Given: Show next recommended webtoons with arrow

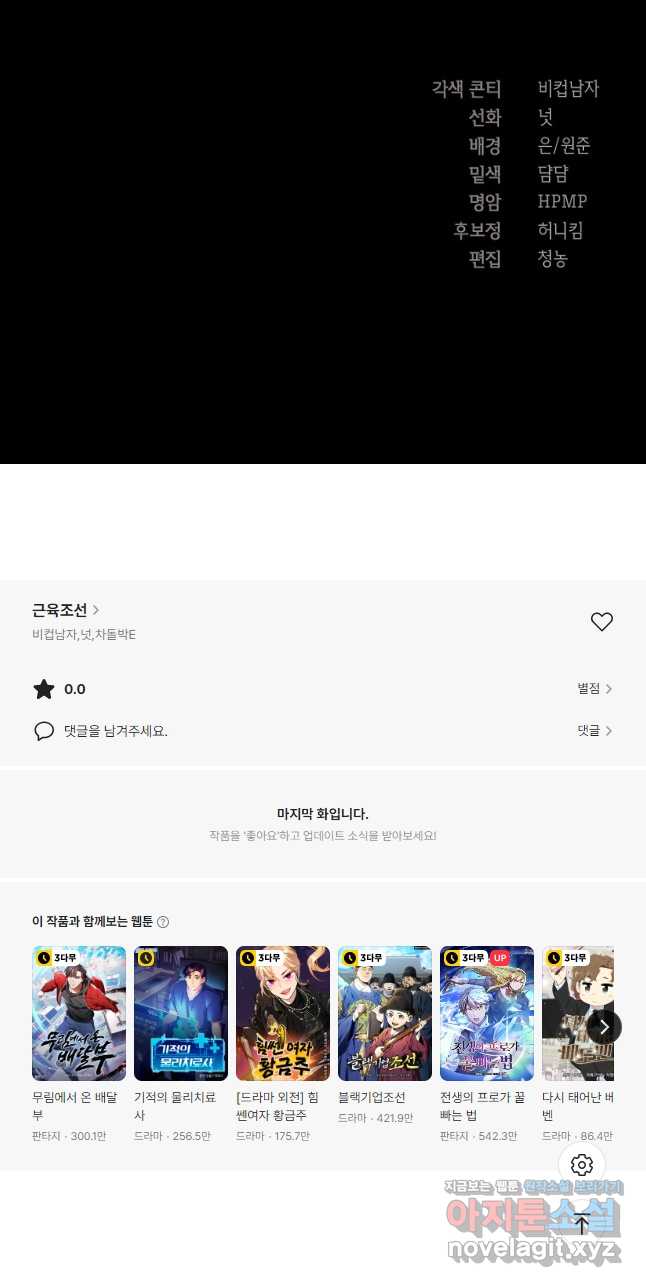Looking at the screenshot, I should click(603, 1026).
